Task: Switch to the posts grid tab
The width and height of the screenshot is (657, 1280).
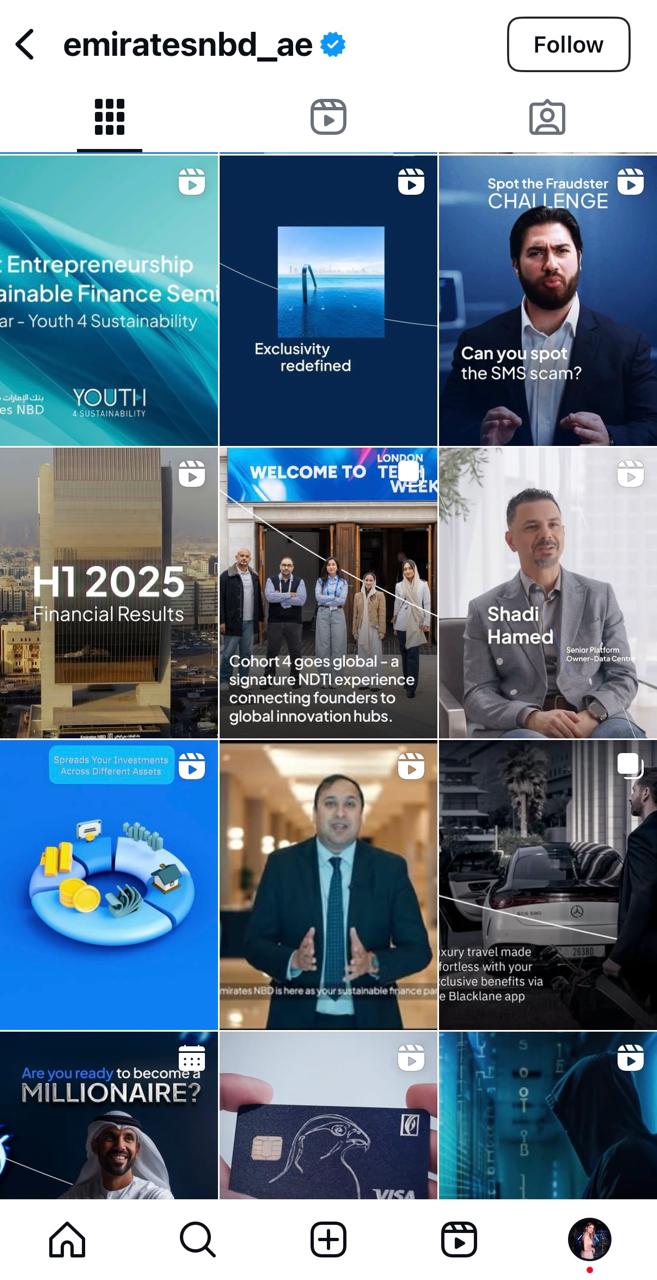Action: [109, 118]
